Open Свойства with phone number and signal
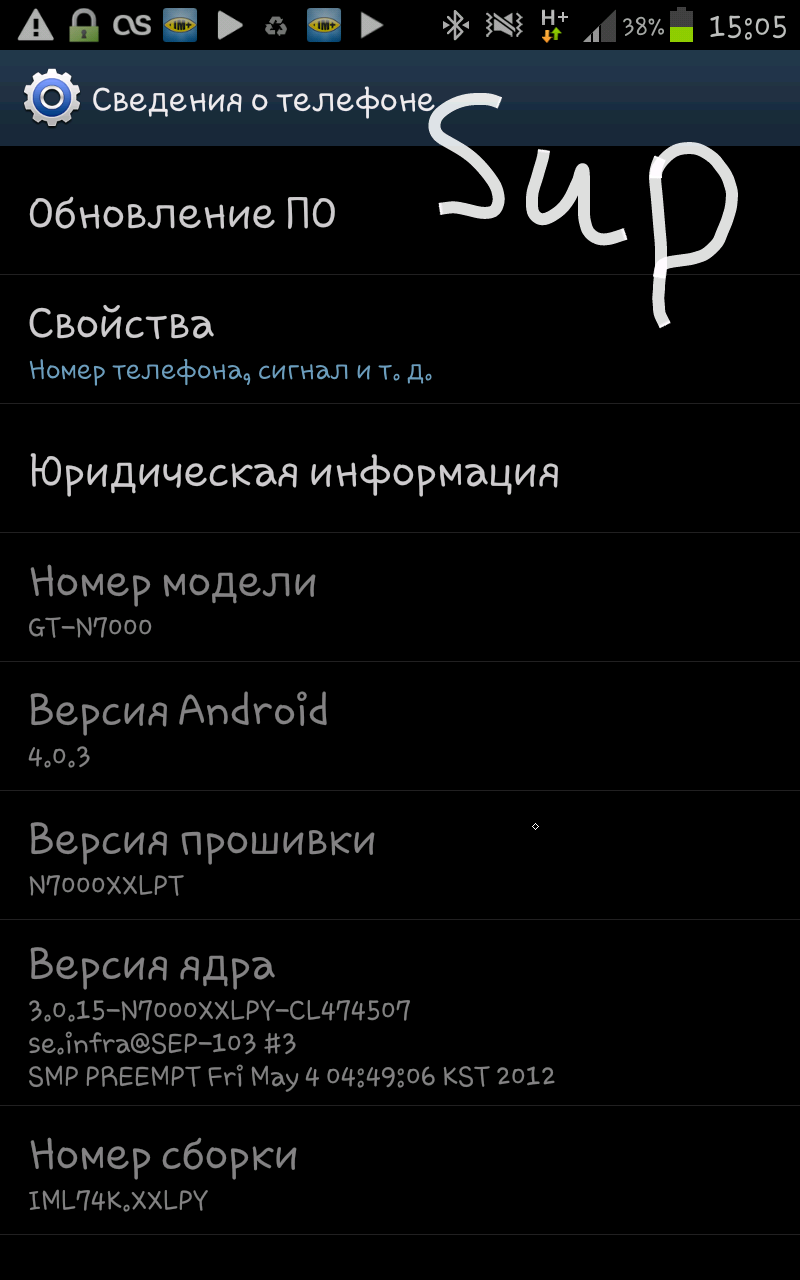This screenshot has height=1280, width=800. pyautogui.click(x=400, y=340)
